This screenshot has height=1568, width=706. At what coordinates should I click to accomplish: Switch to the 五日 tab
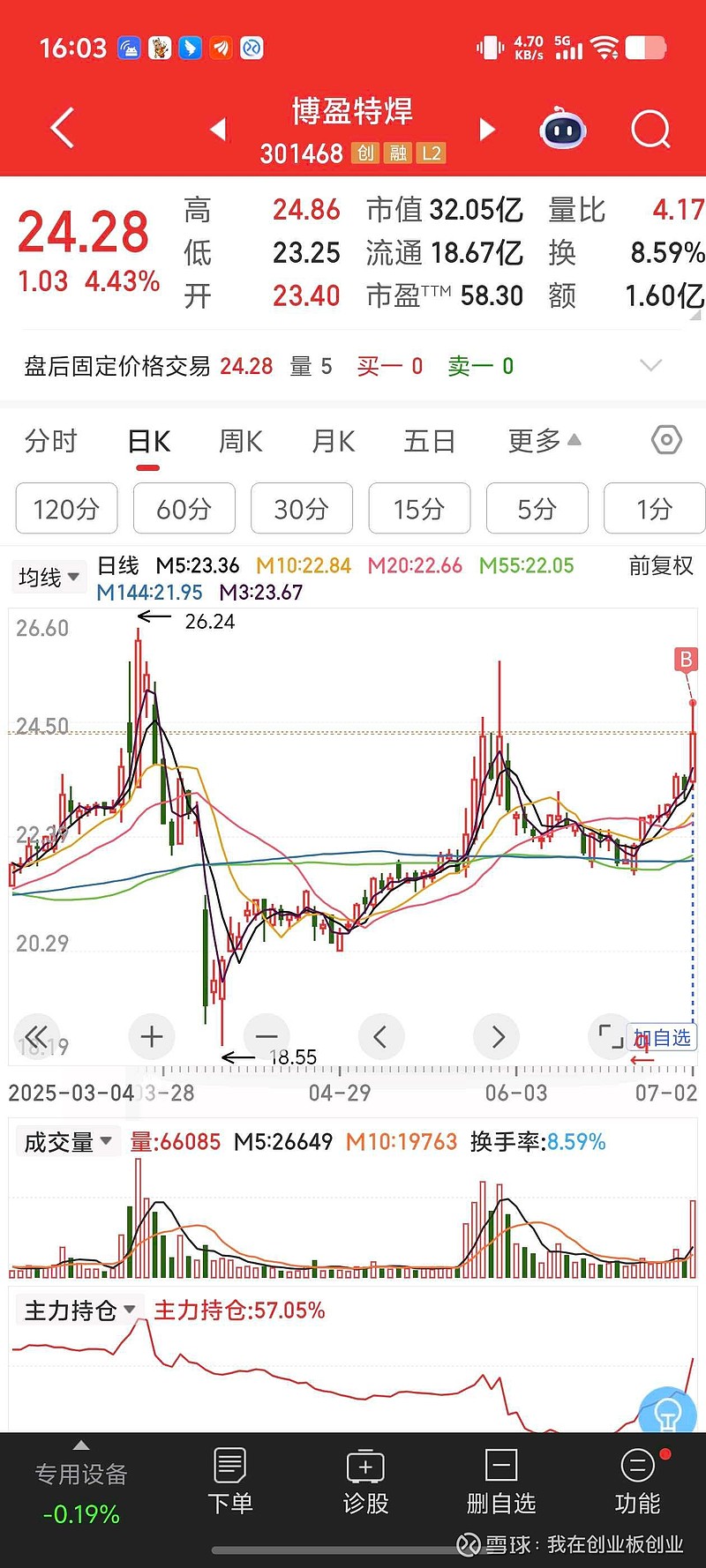[x=429, y=441]
